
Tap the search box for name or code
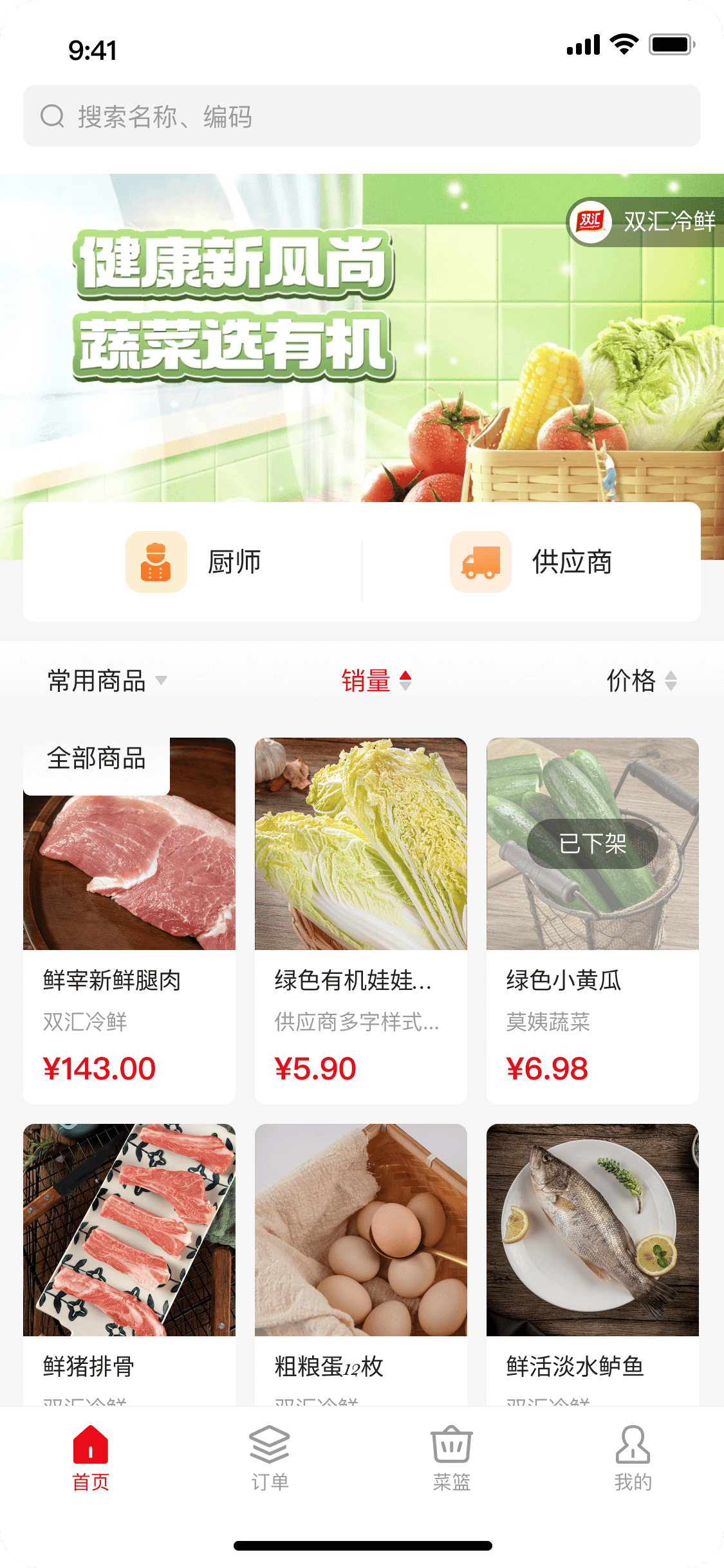pyautogui.click(x=362, y=117)
